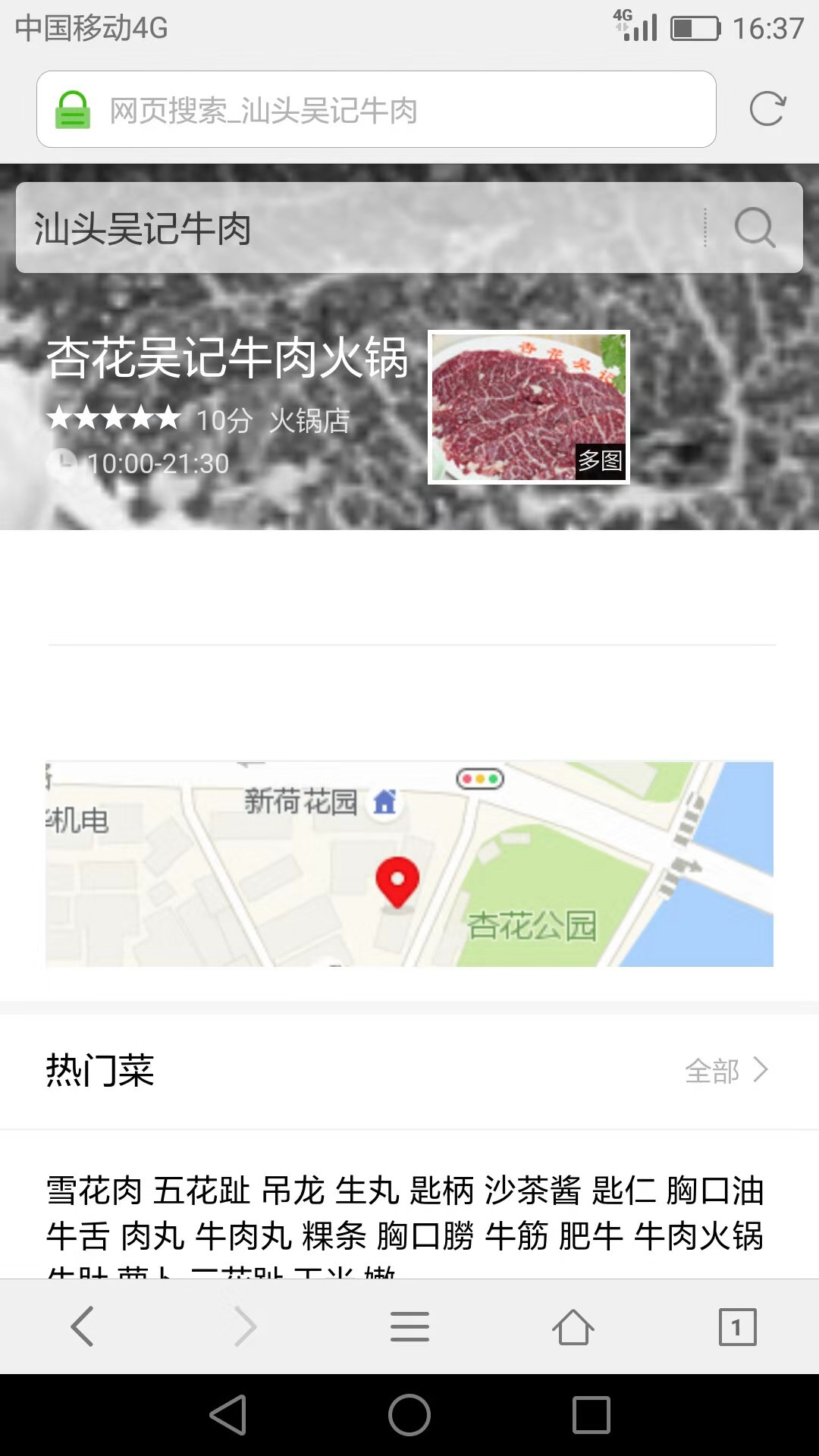Open the 多图 beef photo gallery
The image size is (819, 1456).
tap(529, 407)
